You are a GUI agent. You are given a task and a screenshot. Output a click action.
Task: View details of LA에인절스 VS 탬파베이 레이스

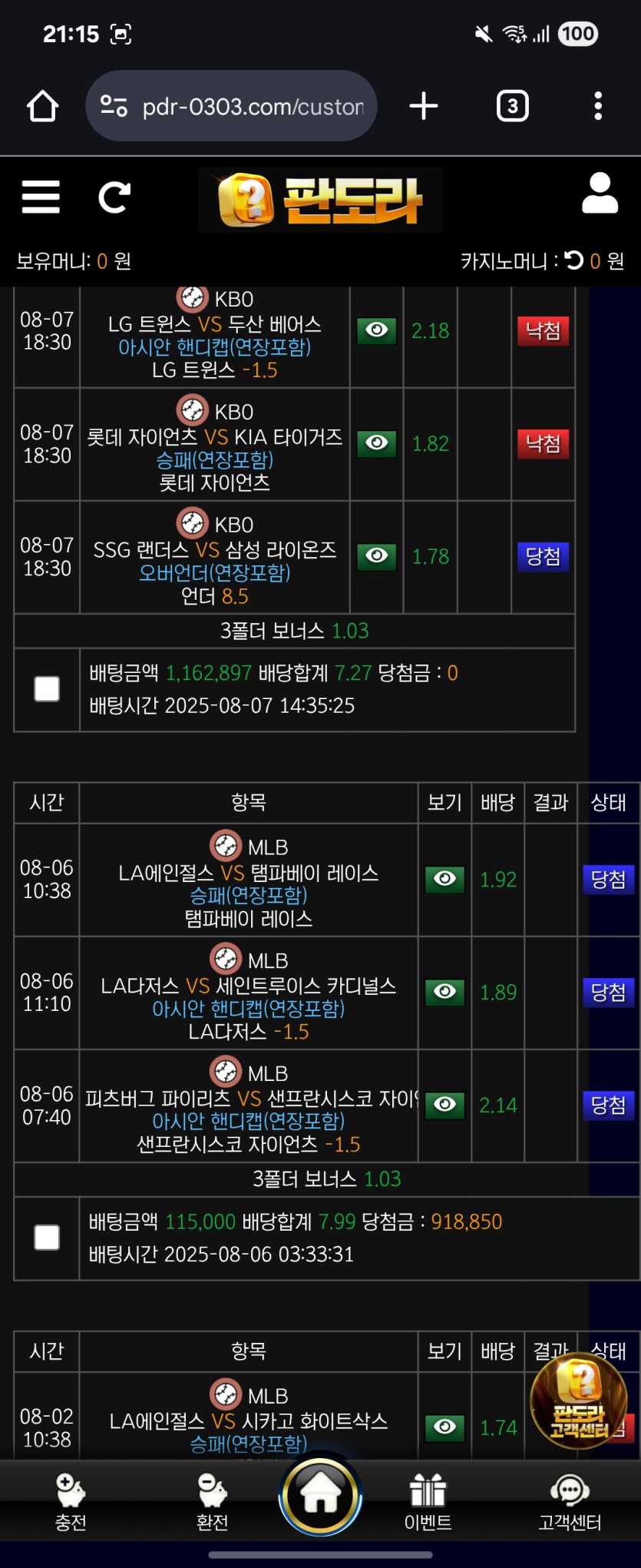pyautogui.click(x=444, y=879)
